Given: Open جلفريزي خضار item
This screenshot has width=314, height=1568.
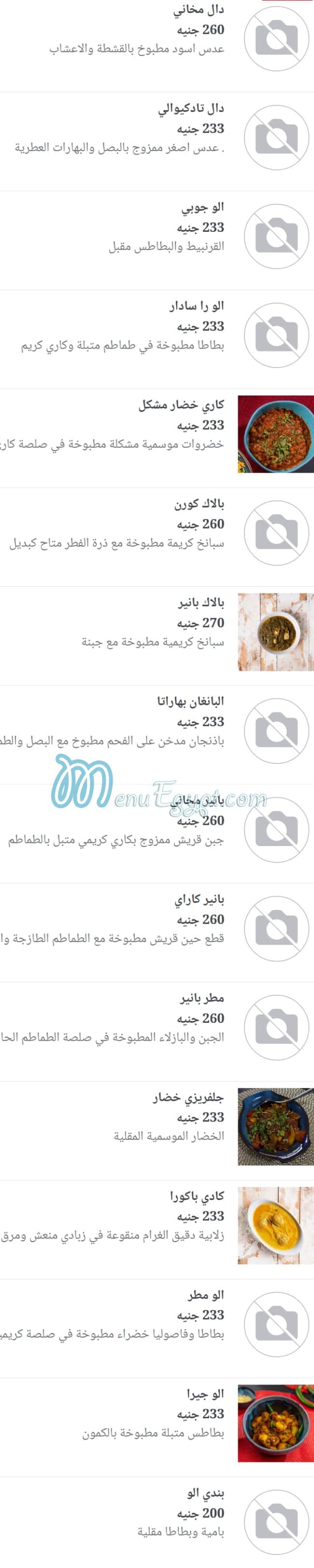Looking at the screenshot, I should pyautogui.click(x=188, y=1098).
